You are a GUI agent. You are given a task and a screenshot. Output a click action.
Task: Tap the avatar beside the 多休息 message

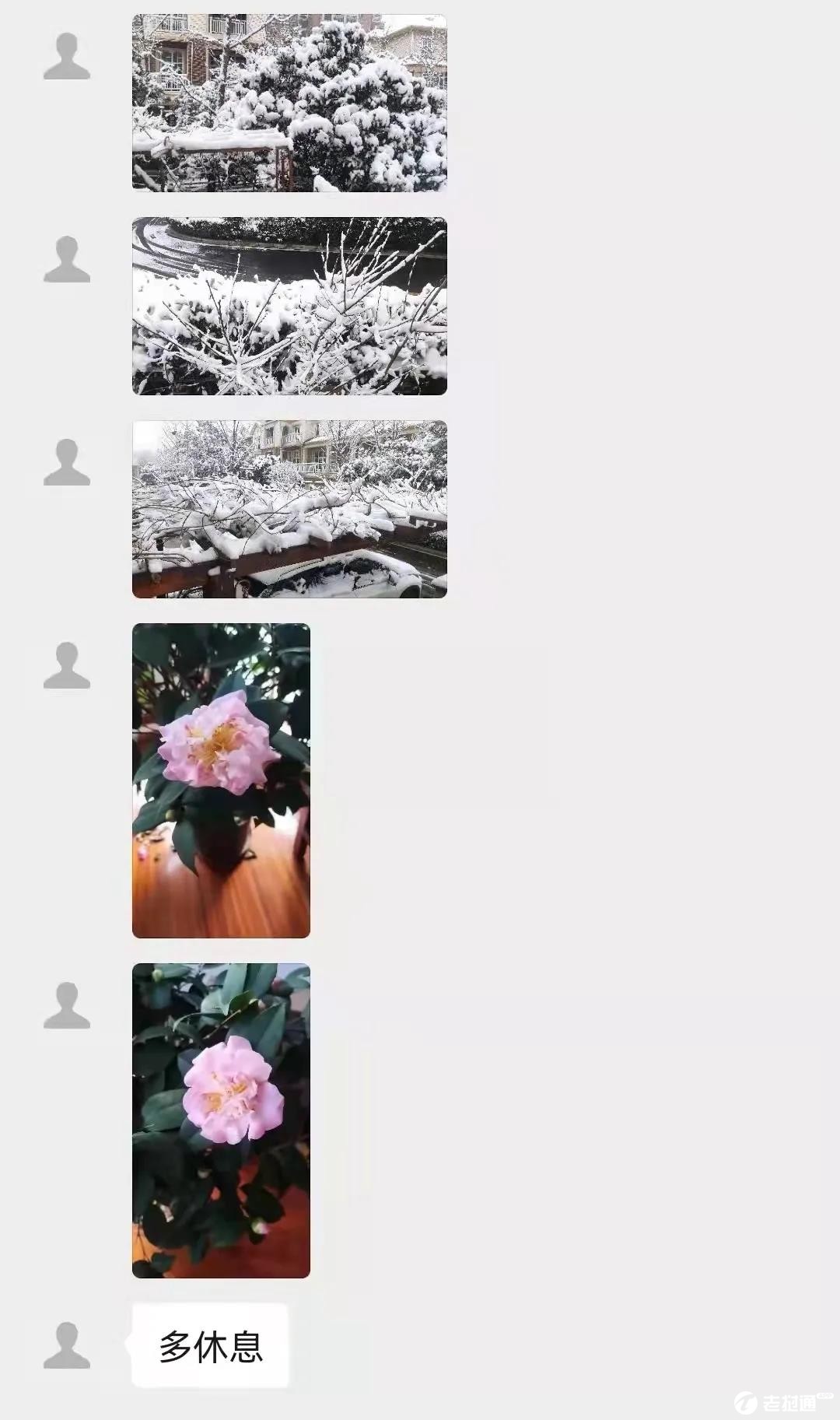(67, 1345)
